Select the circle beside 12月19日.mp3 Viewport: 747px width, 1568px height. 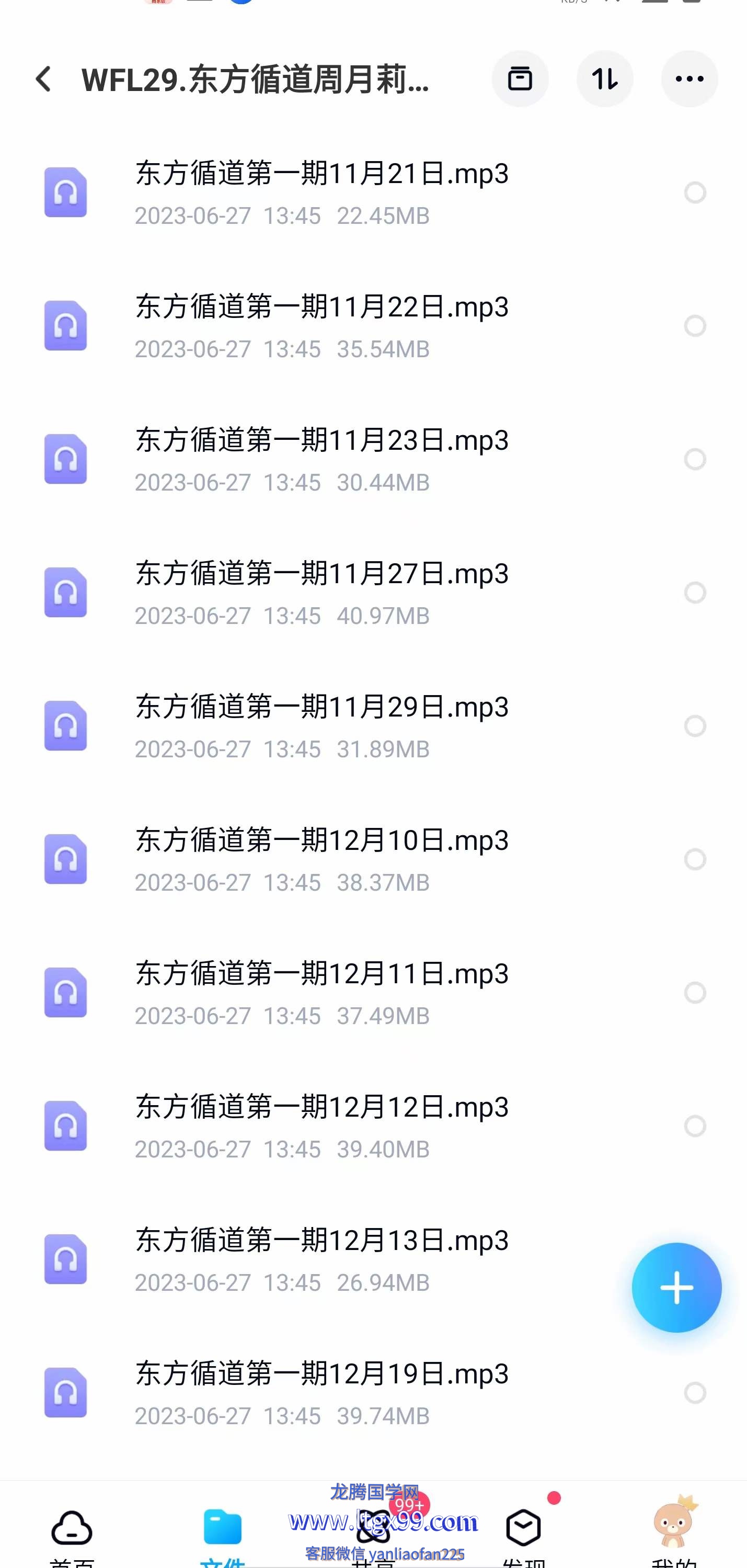click(x=695, y=1392)
